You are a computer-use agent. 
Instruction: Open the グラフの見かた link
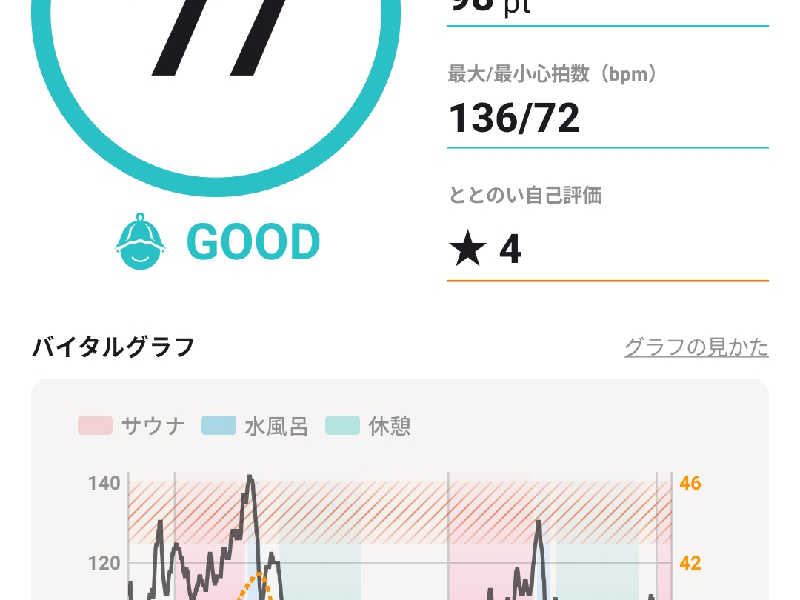pos(696,348)
